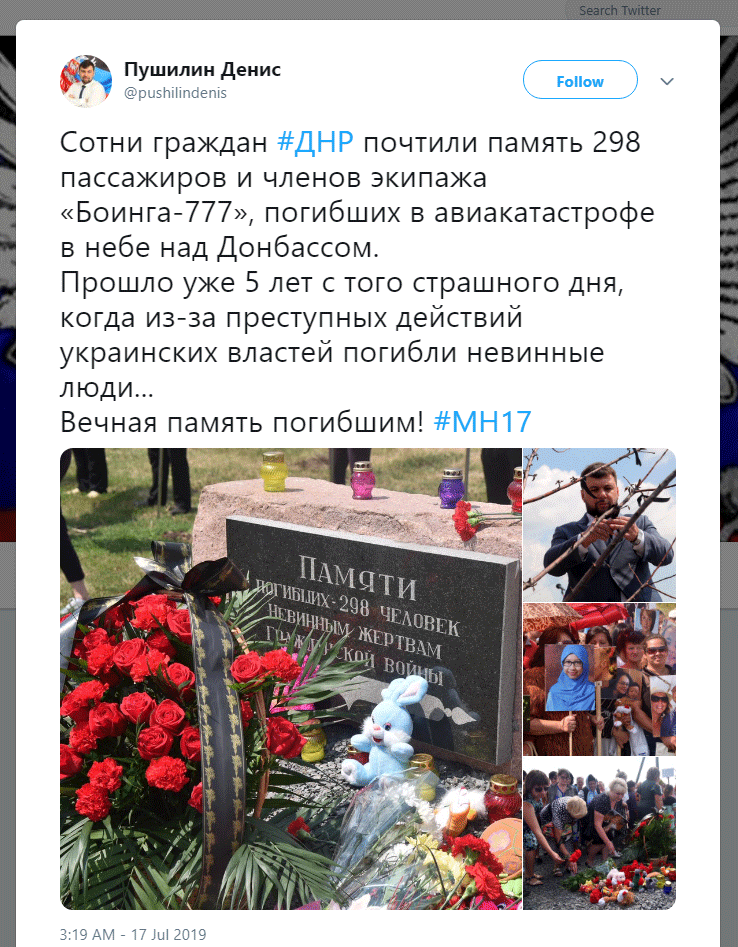Open the tweet options dropdown arrow
738x947 pixels.
(x=667, y=81)
